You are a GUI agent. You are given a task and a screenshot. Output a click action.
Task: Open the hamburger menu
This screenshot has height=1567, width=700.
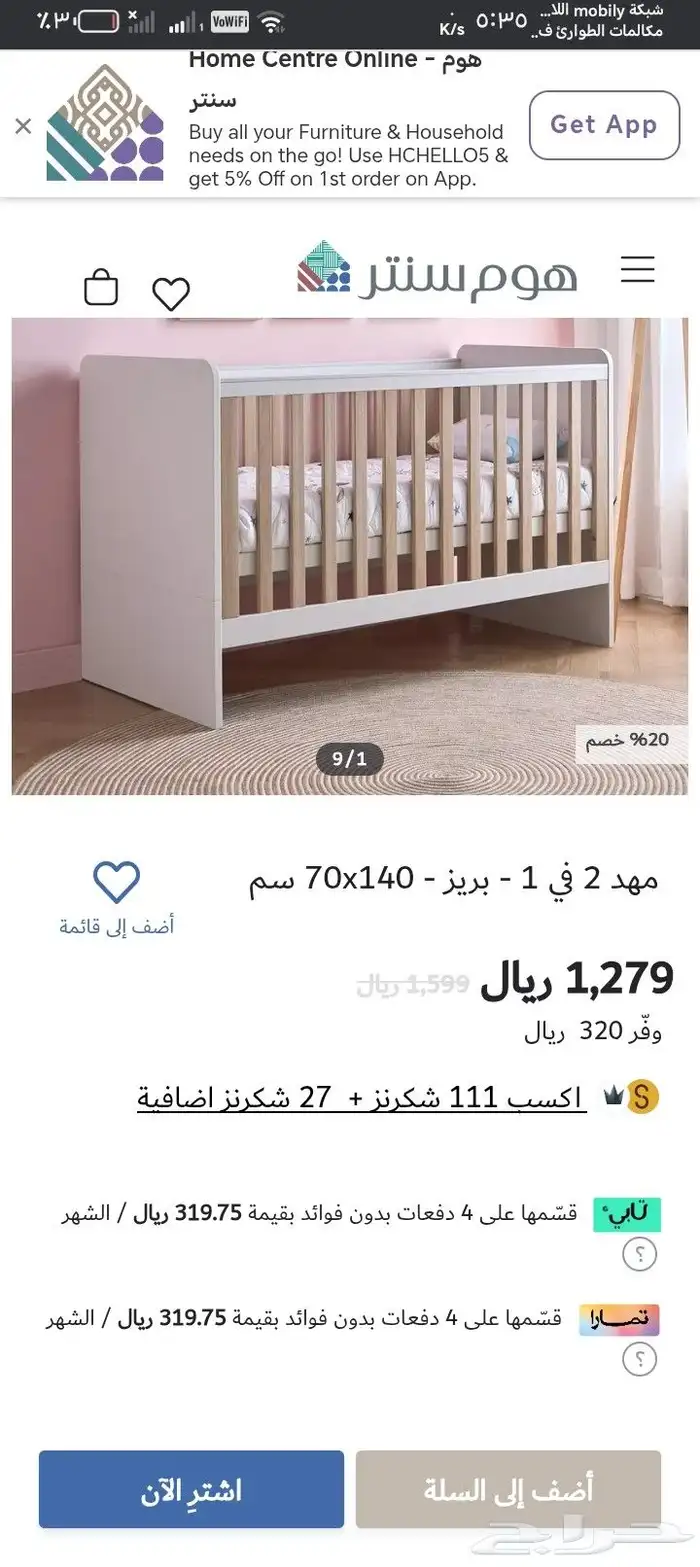[x=637, y=270]
